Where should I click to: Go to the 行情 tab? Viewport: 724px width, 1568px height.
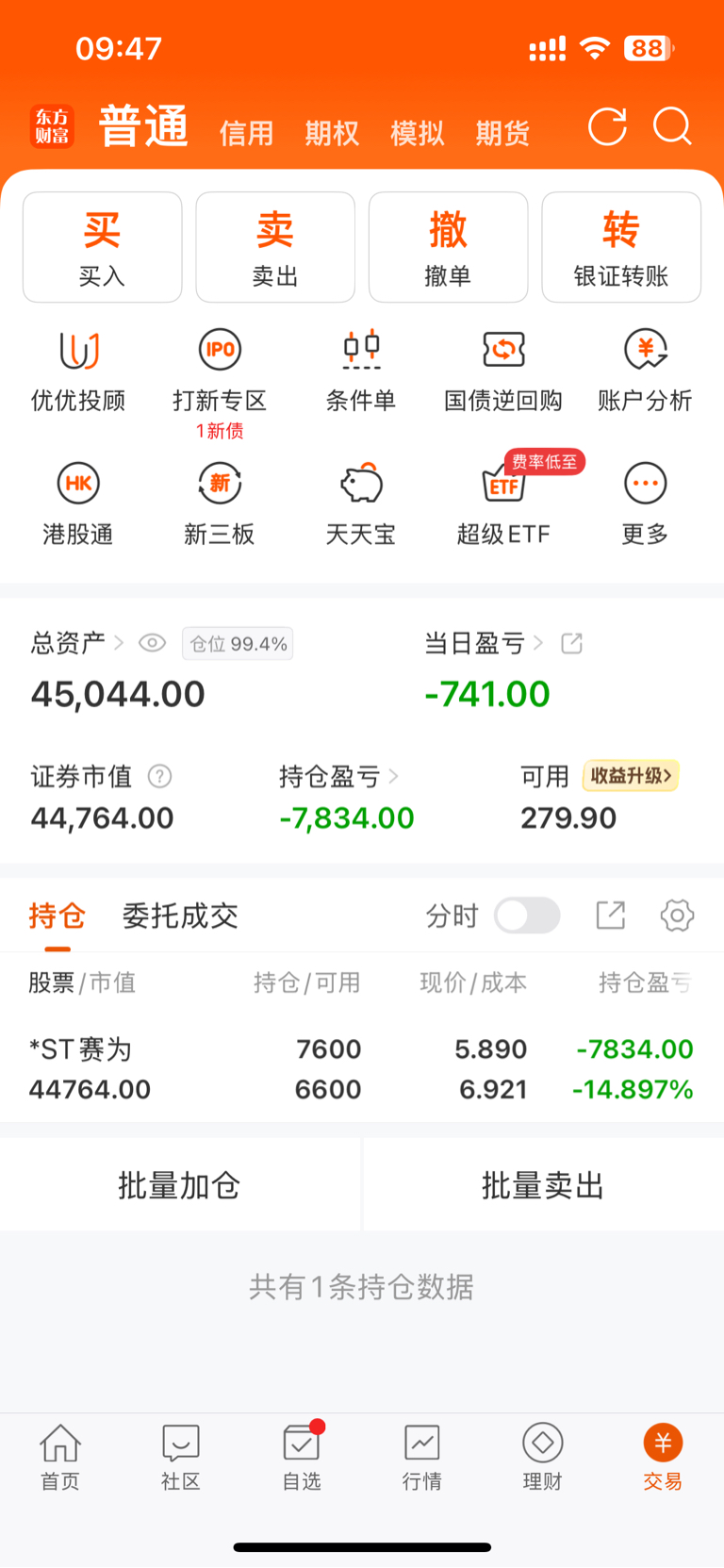422,1457
